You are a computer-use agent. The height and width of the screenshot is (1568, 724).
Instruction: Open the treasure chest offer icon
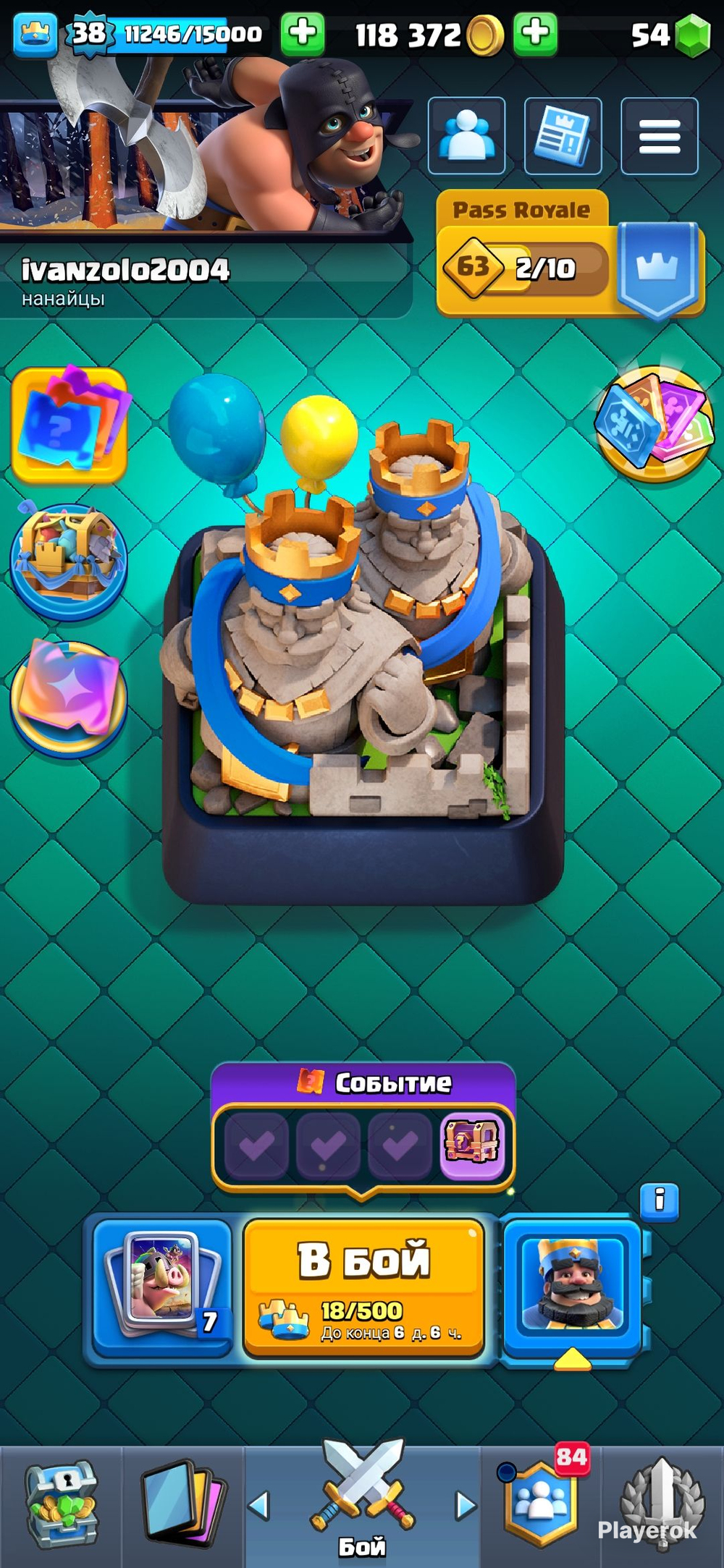[x=69, y=562]
